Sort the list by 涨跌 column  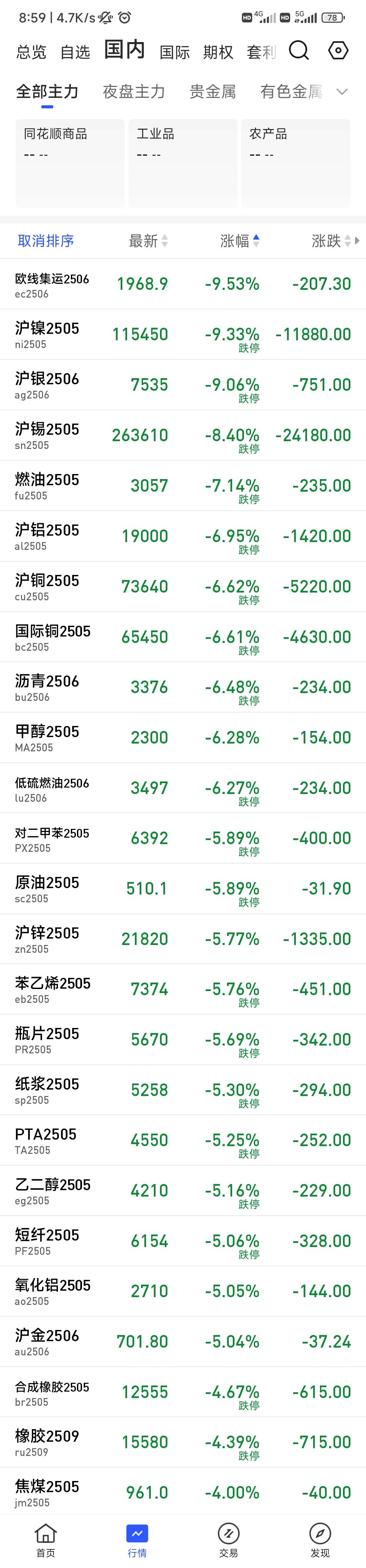point(331,241)
